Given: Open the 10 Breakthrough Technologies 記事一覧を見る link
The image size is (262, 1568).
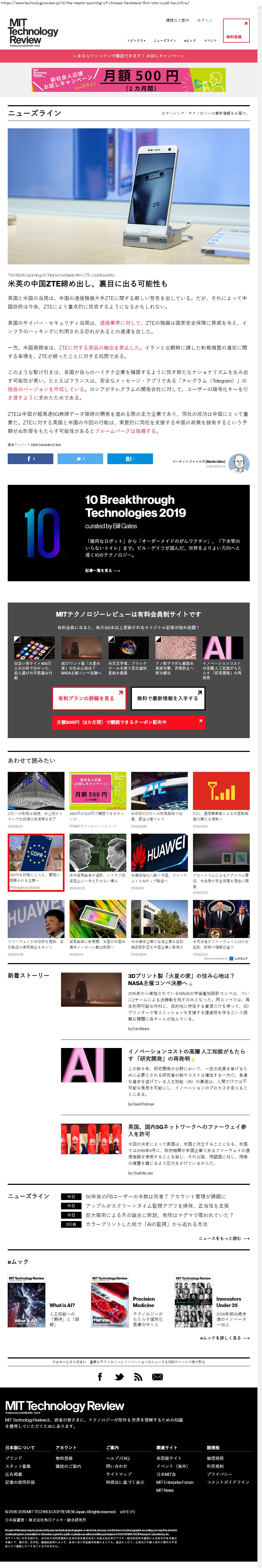Looking at the screenshot, I should [x=102, y=570].
